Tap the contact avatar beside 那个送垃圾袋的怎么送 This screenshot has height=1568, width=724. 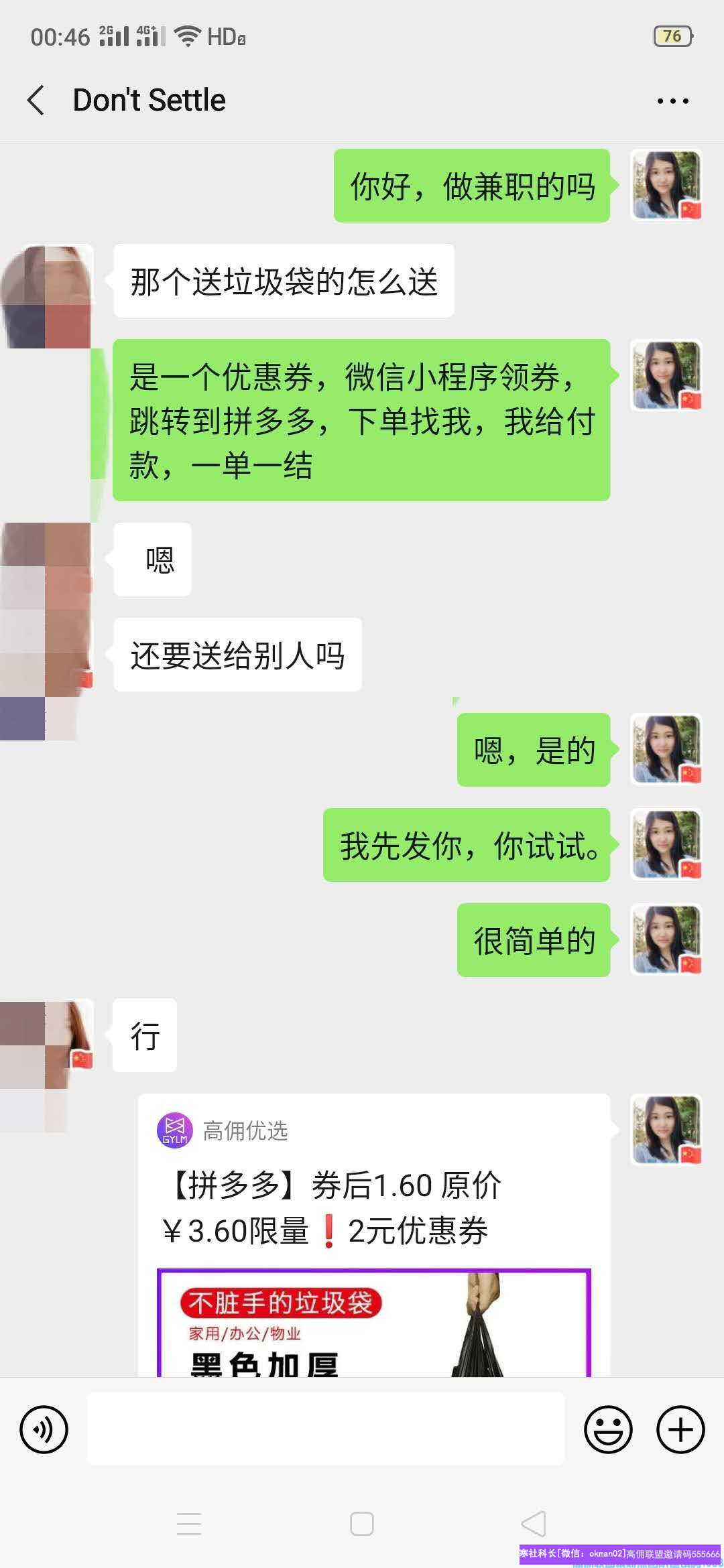pyautogui.click(x=47, y=296)
